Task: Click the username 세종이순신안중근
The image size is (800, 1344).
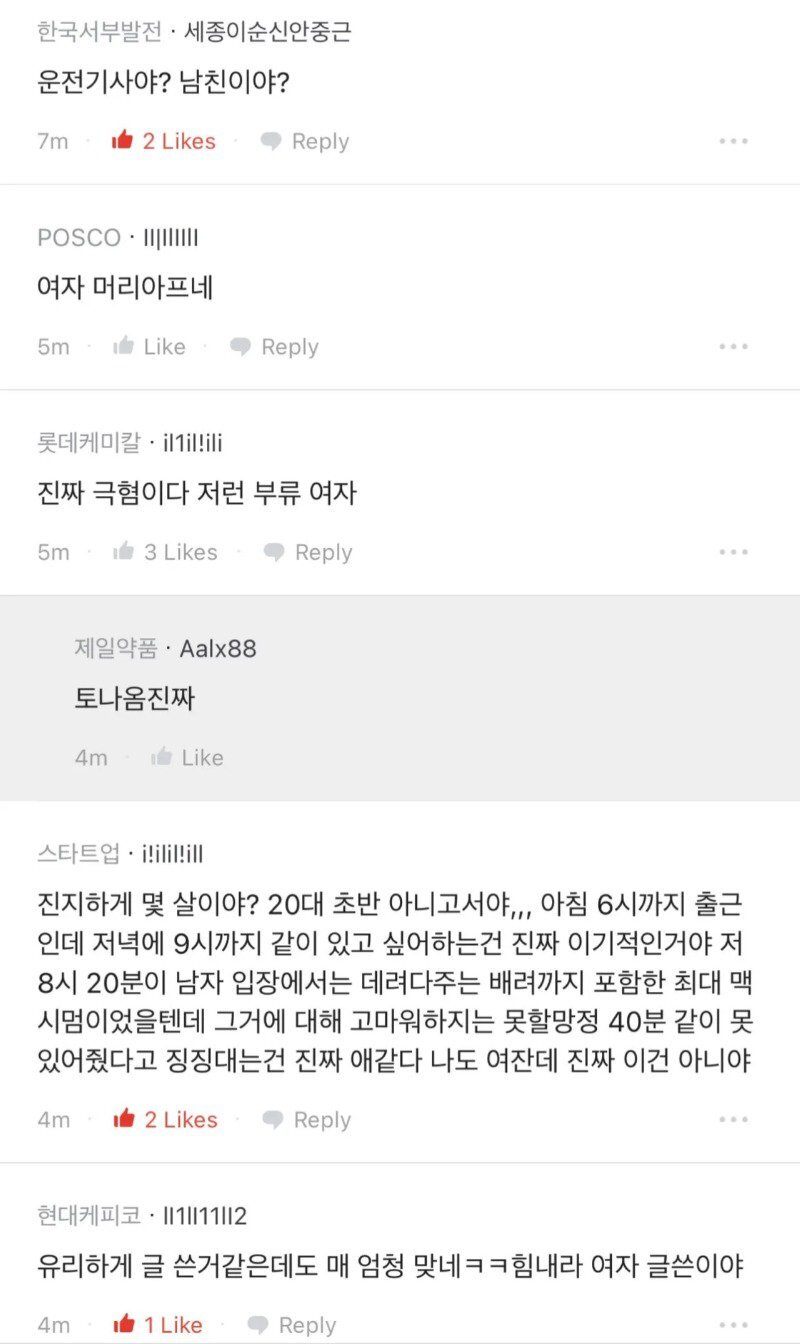Action: 265,31
